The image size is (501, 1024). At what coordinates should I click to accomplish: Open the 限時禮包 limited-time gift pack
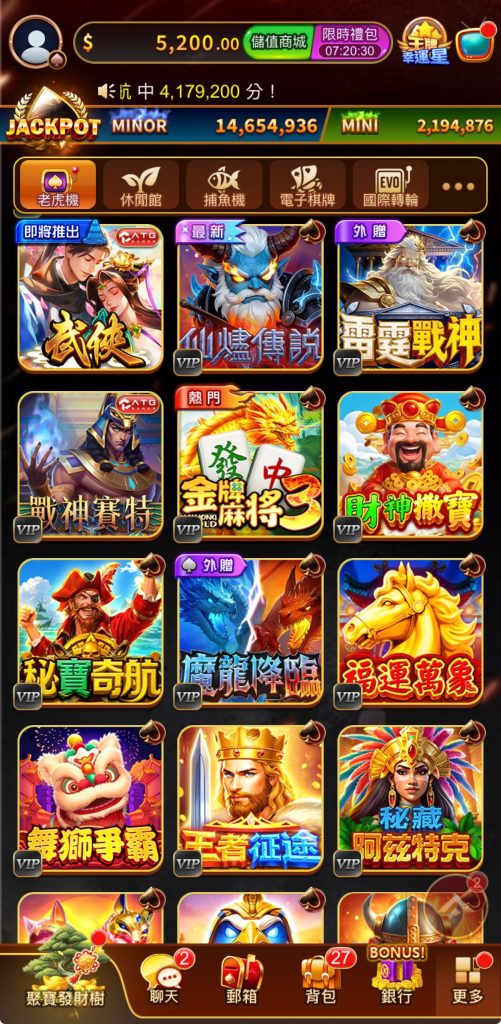coord(351,43)
